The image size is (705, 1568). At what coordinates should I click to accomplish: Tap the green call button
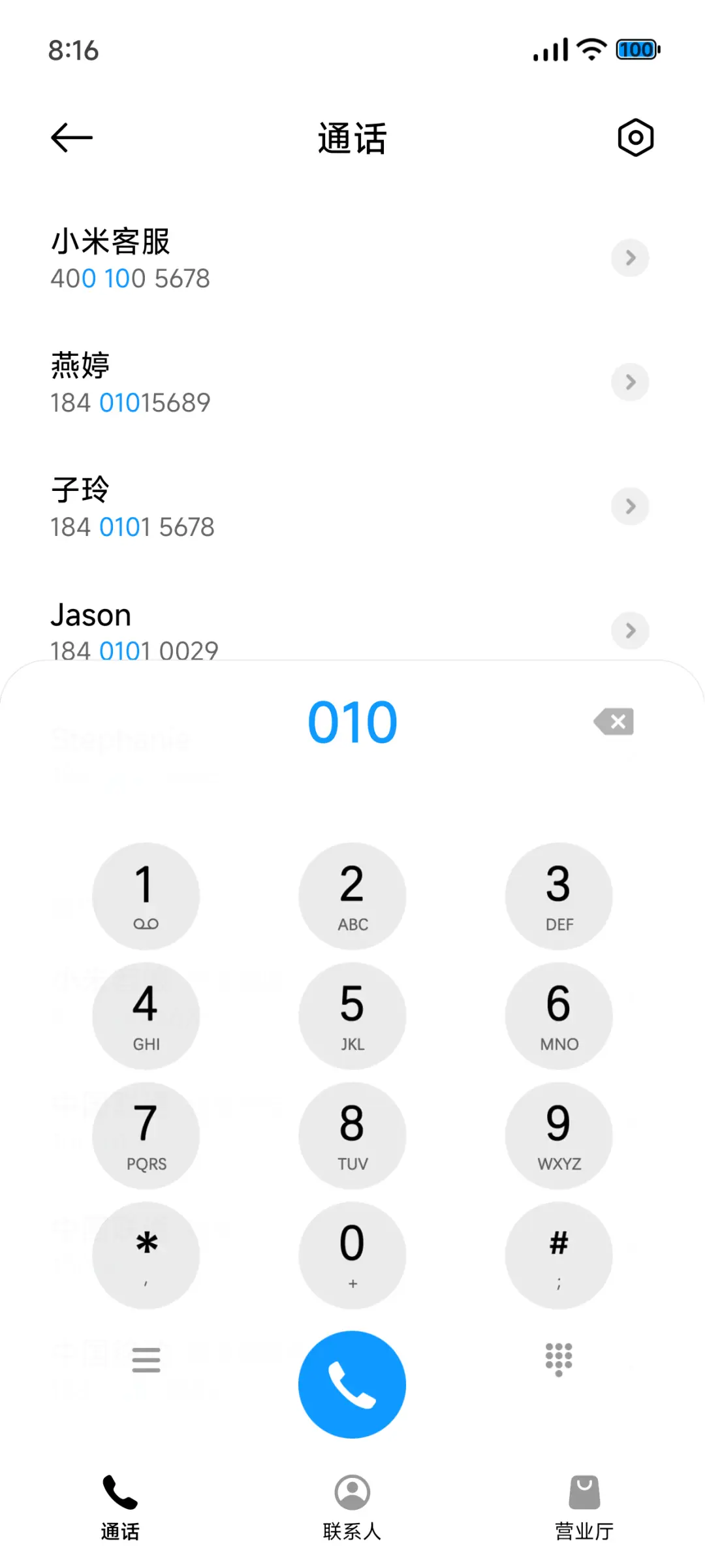pos(352,1383)
